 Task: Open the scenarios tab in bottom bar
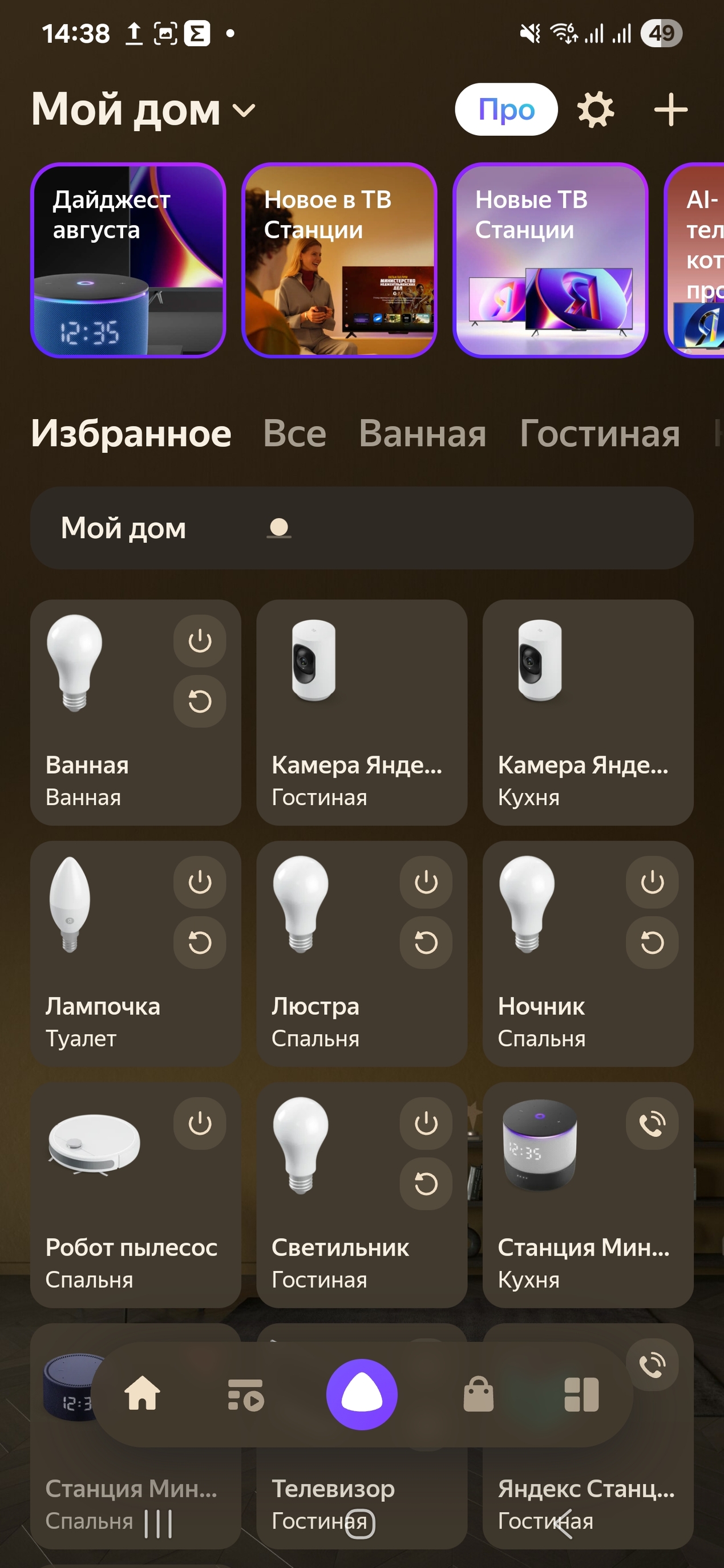point(245,1394)
